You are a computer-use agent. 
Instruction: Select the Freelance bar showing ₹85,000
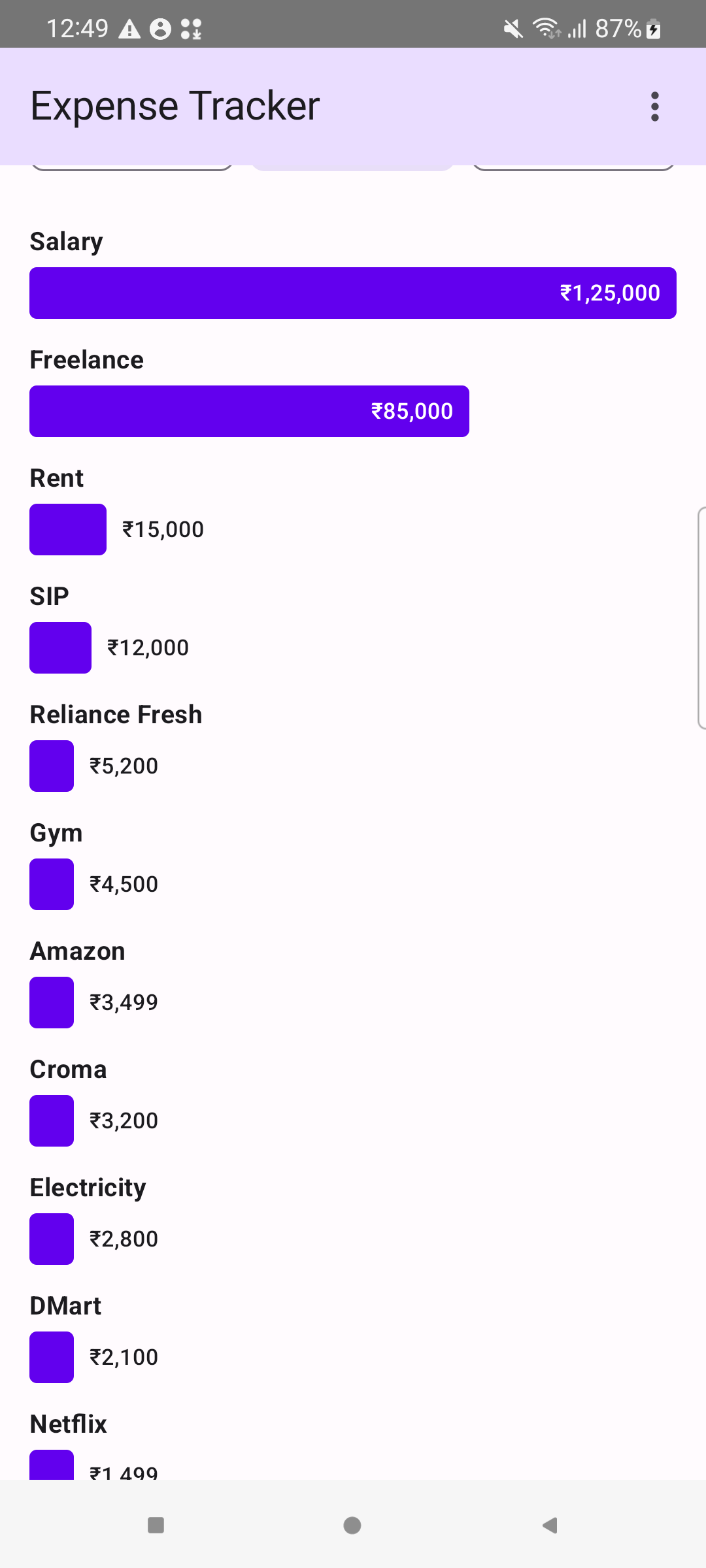tap(248, 411)
